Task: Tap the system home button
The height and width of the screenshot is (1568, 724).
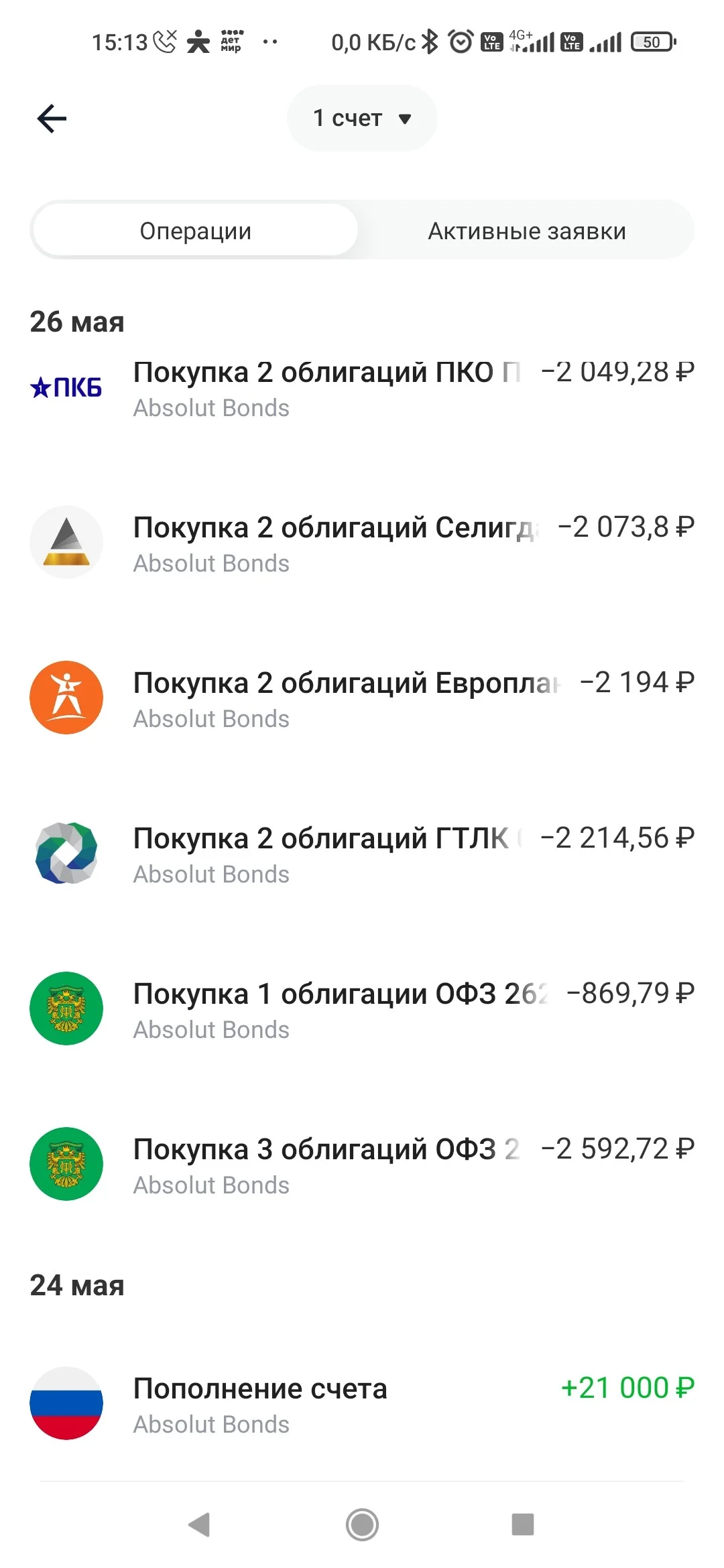Action: [x=362, y=1524]
